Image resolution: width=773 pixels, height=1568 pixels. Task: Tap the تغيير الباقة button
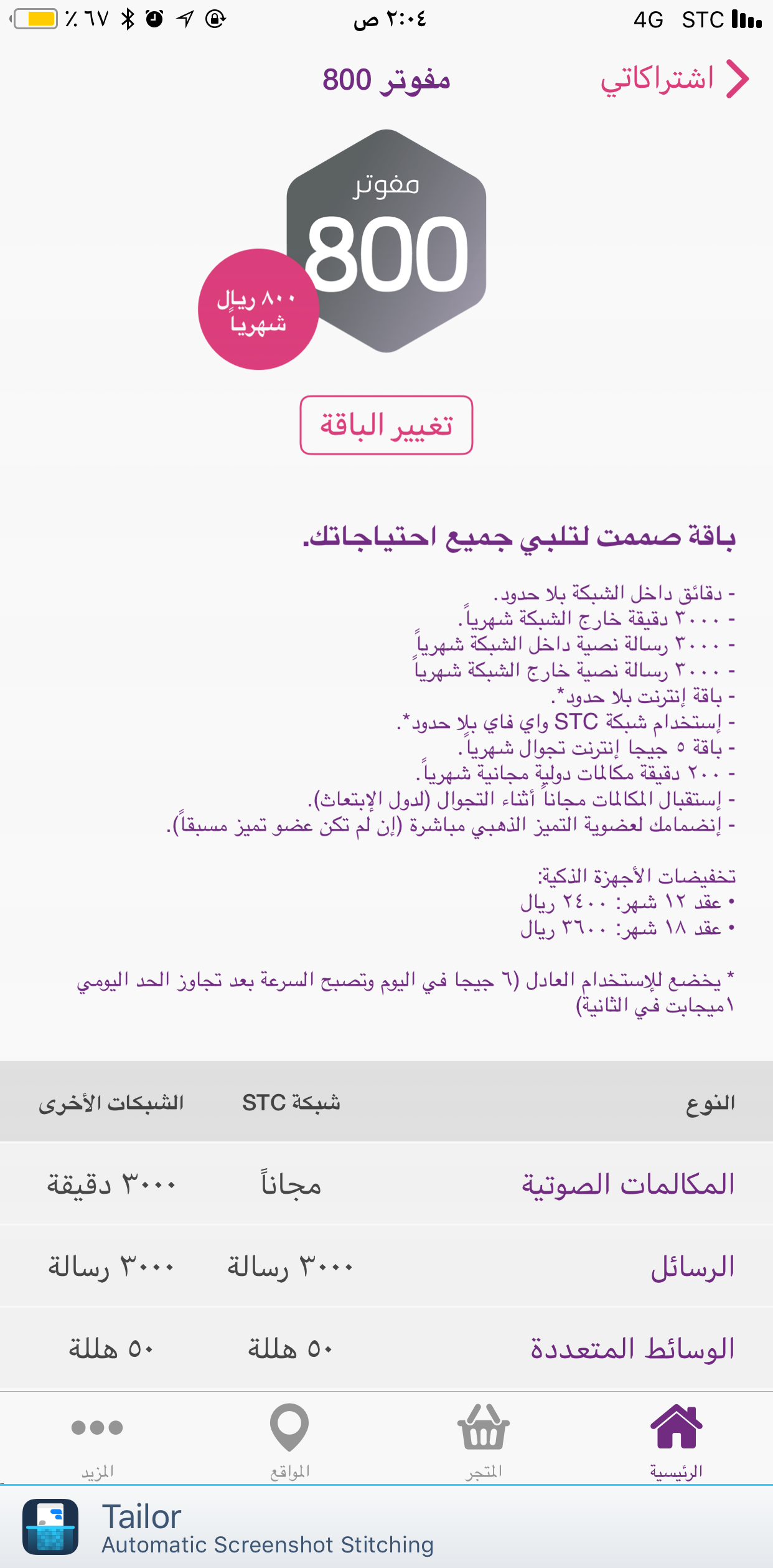tap(386, 425)
